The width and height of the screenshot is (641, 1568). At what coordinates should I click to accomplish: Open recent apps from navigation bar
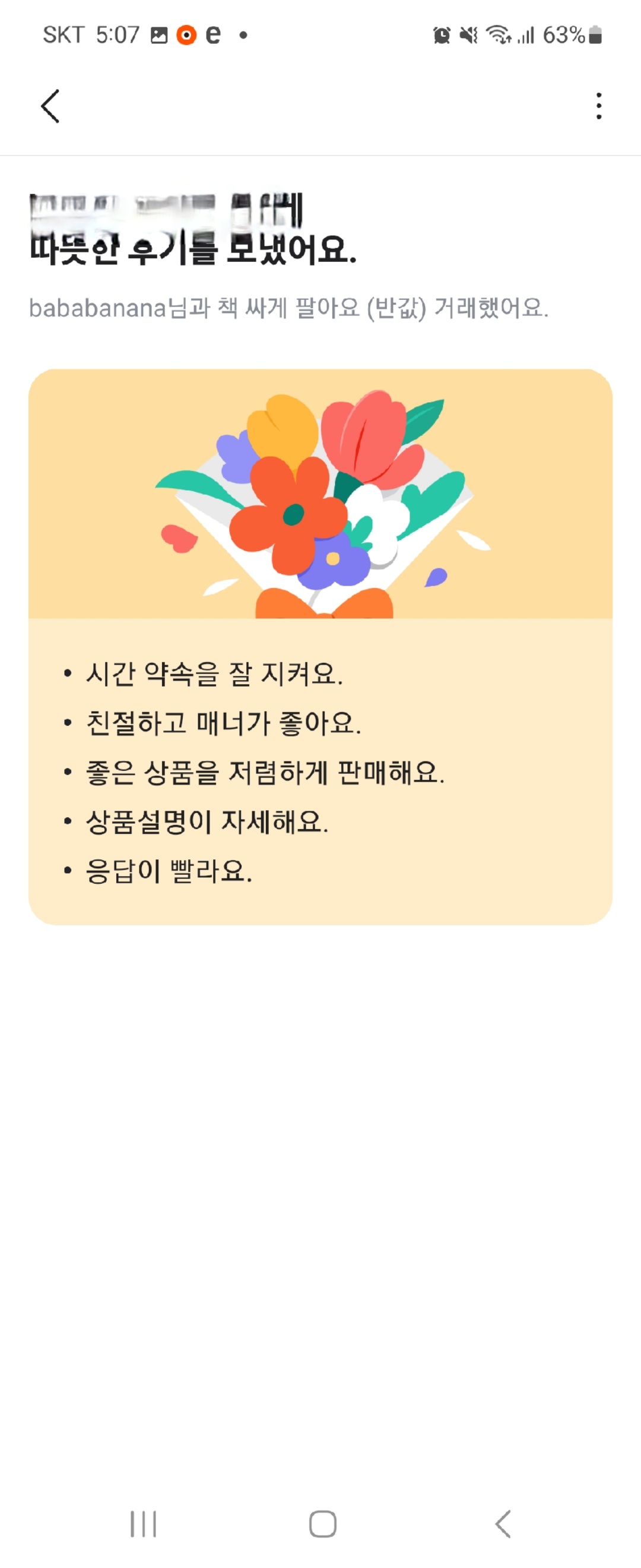144,1523
